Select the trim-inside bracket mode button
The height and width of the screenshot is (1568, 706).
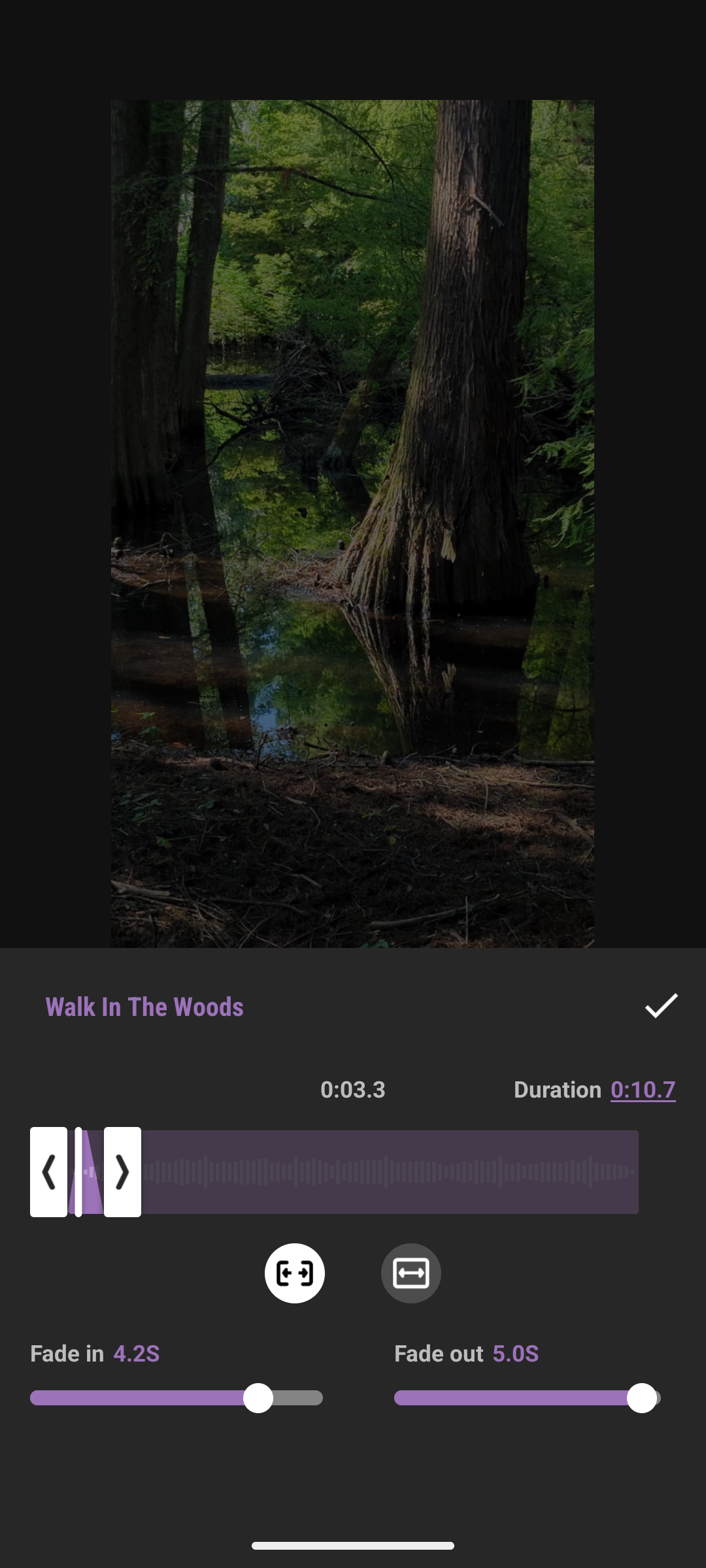(x=295, y=1273)
